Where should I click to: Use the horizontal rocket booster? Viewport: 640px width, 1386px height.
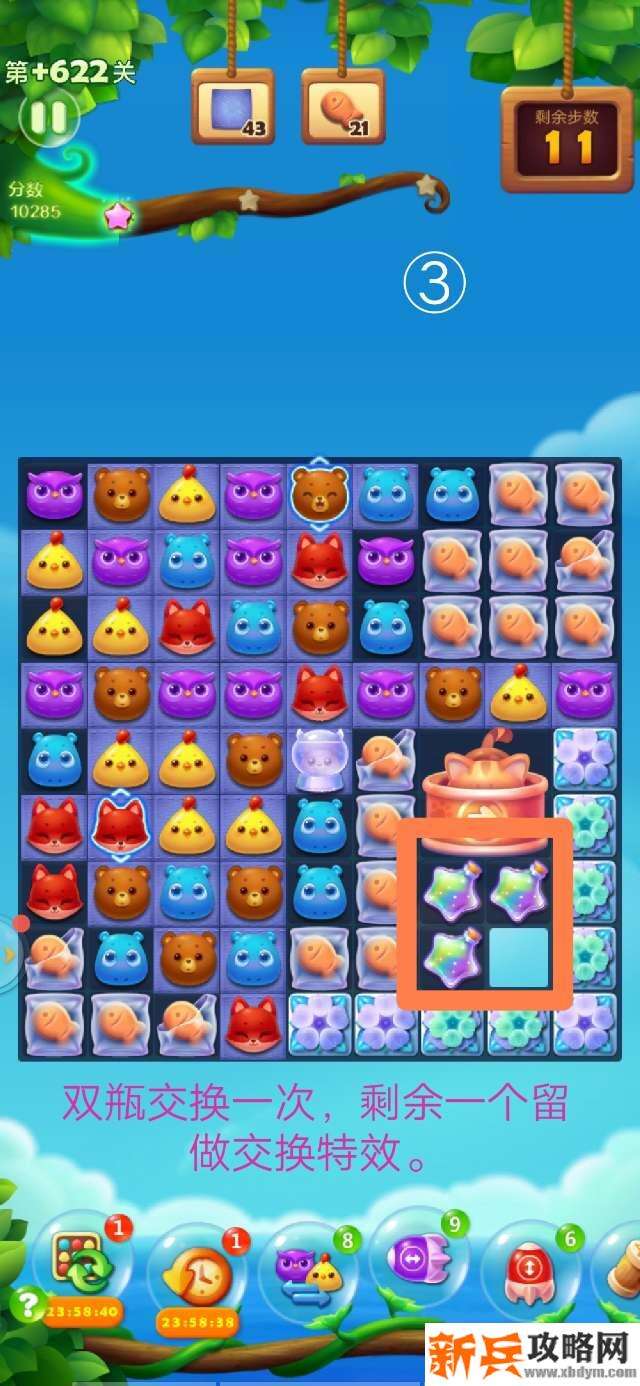point(421,1259)
